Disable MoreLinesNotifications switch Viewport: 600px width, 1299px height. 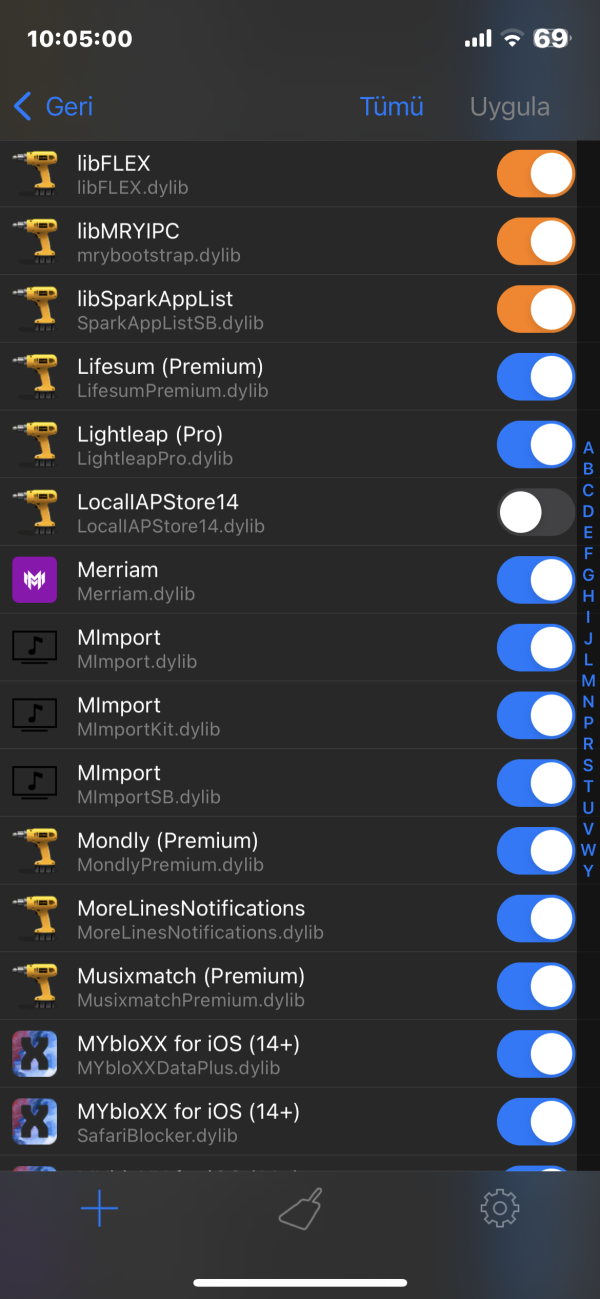pos(535,920)
